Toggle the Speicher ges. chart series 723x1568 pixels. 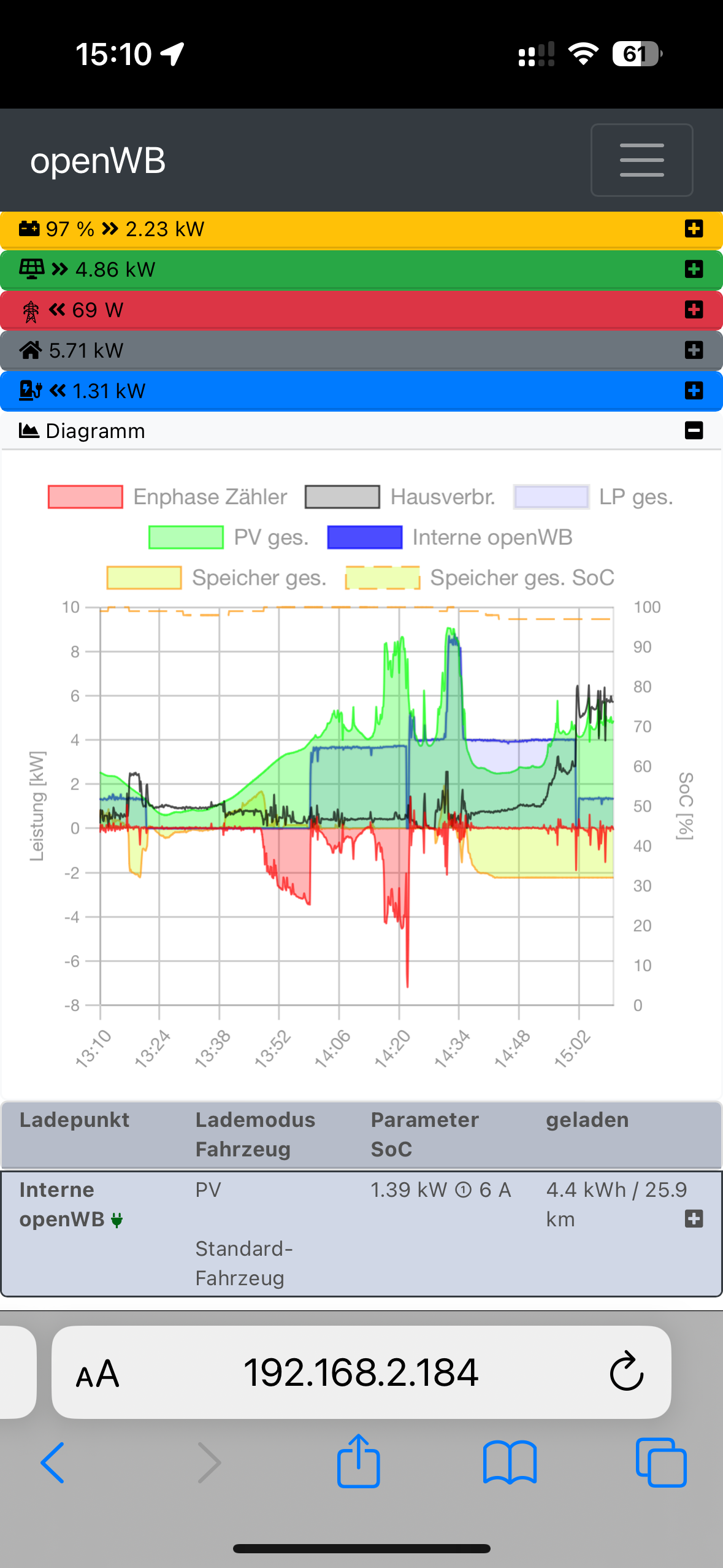(216, 578)
